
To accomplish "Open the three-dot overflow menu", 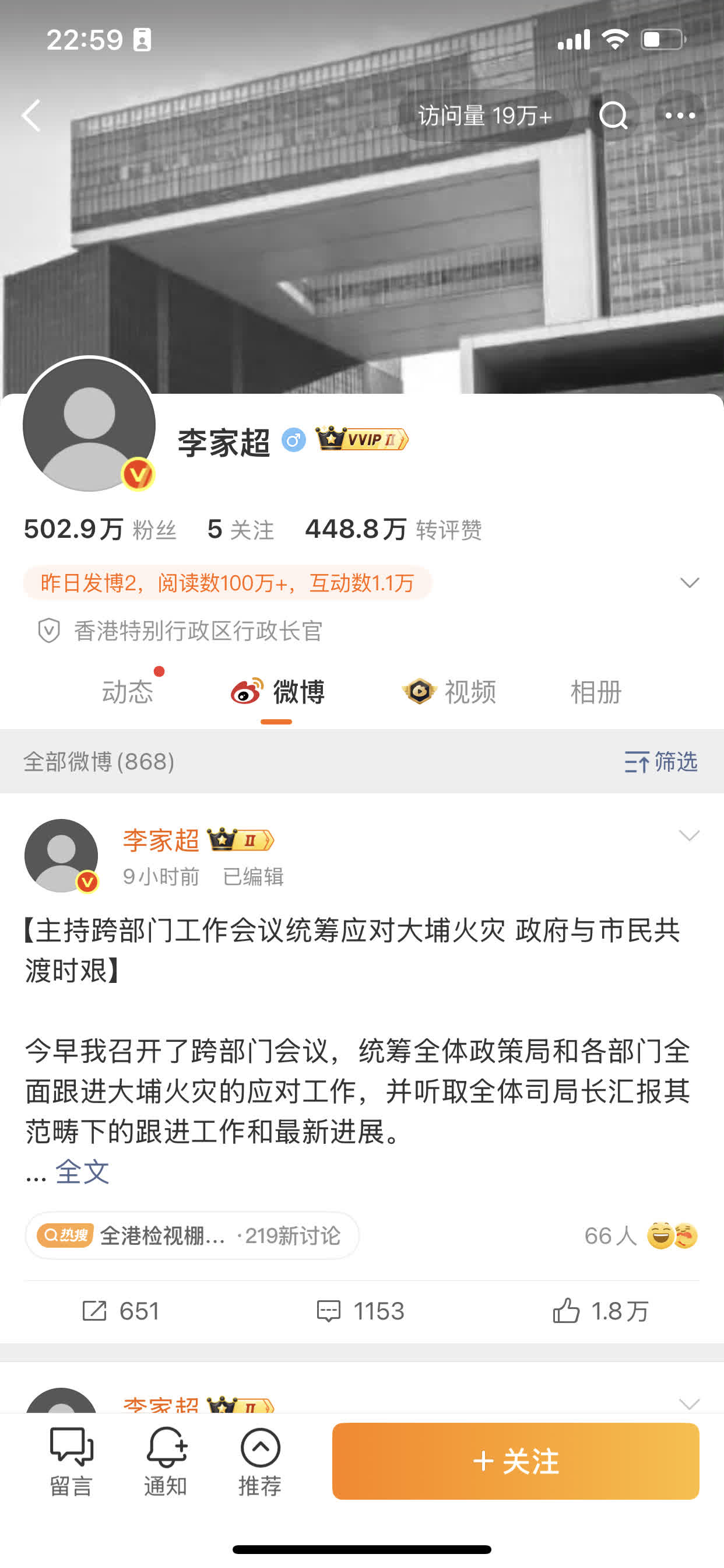I will click(x=679, y=115).
